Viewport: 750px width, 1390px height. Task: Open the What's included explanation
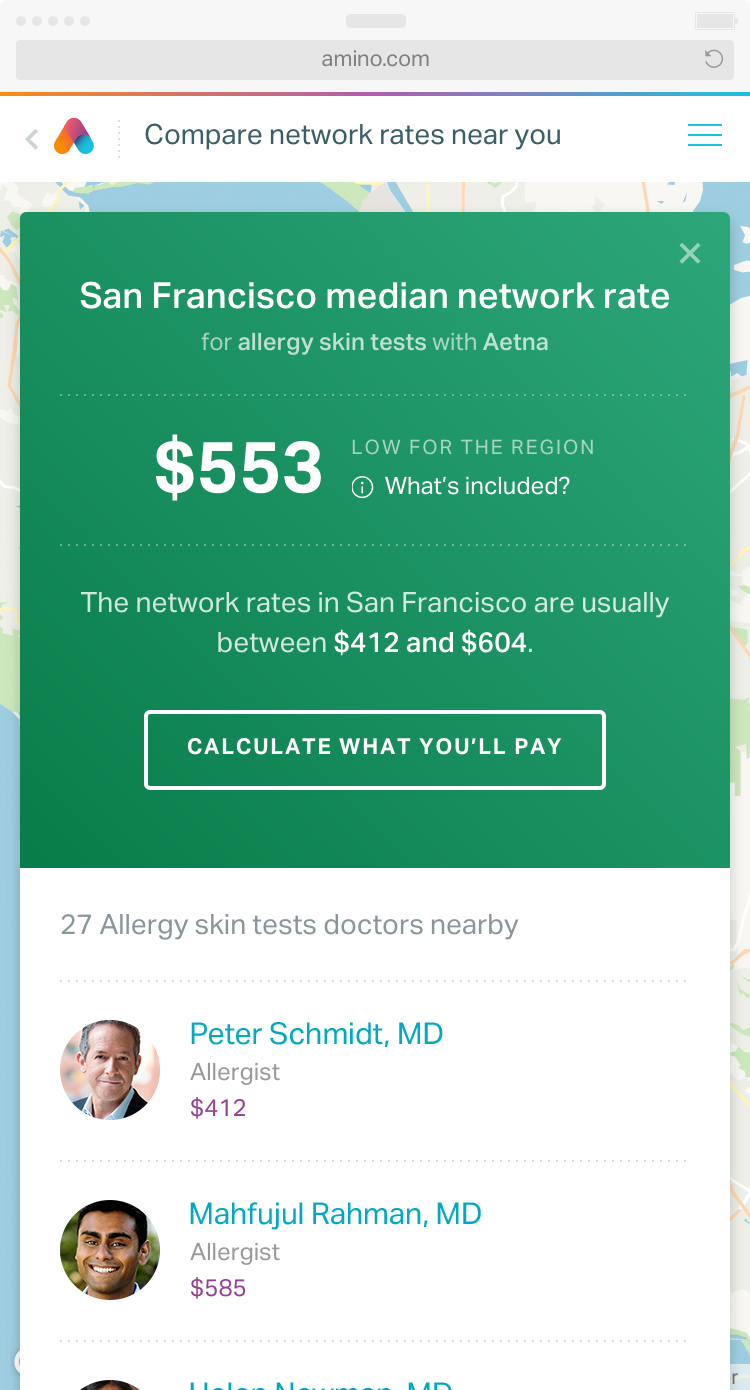coord(476,486)
